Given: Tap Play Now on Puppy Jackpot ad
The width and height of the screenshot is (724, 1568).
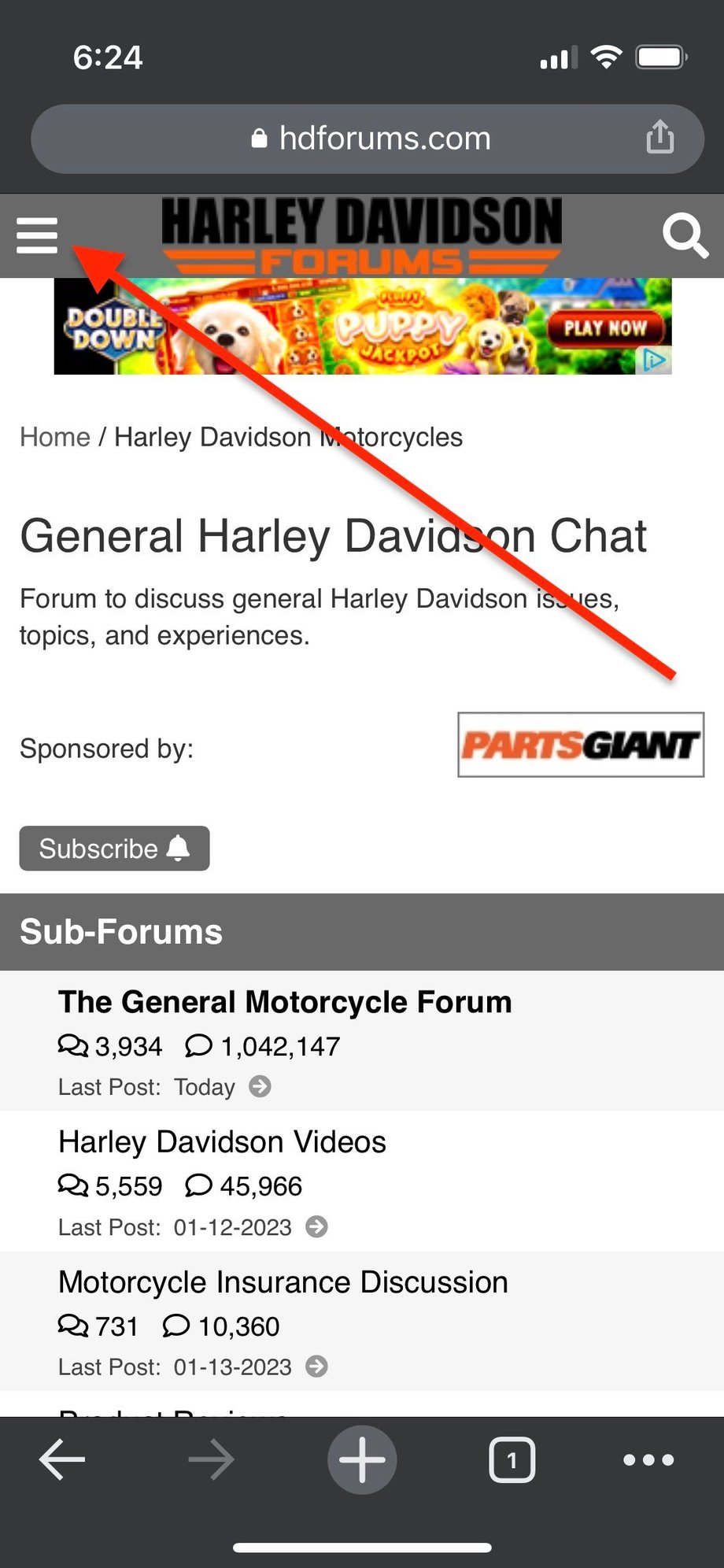Looking at the screenshot, I should point(604,327).
